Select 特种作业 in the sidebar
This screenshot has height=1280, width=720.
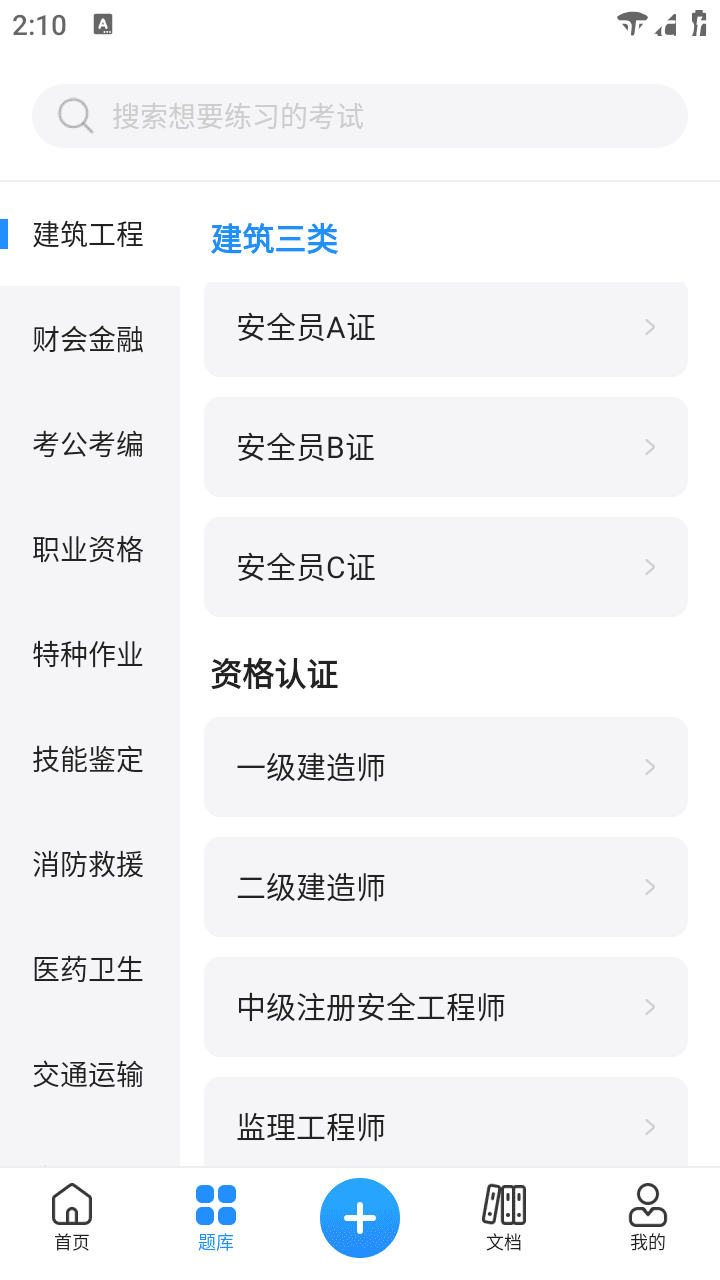click(x=88, y=655)
